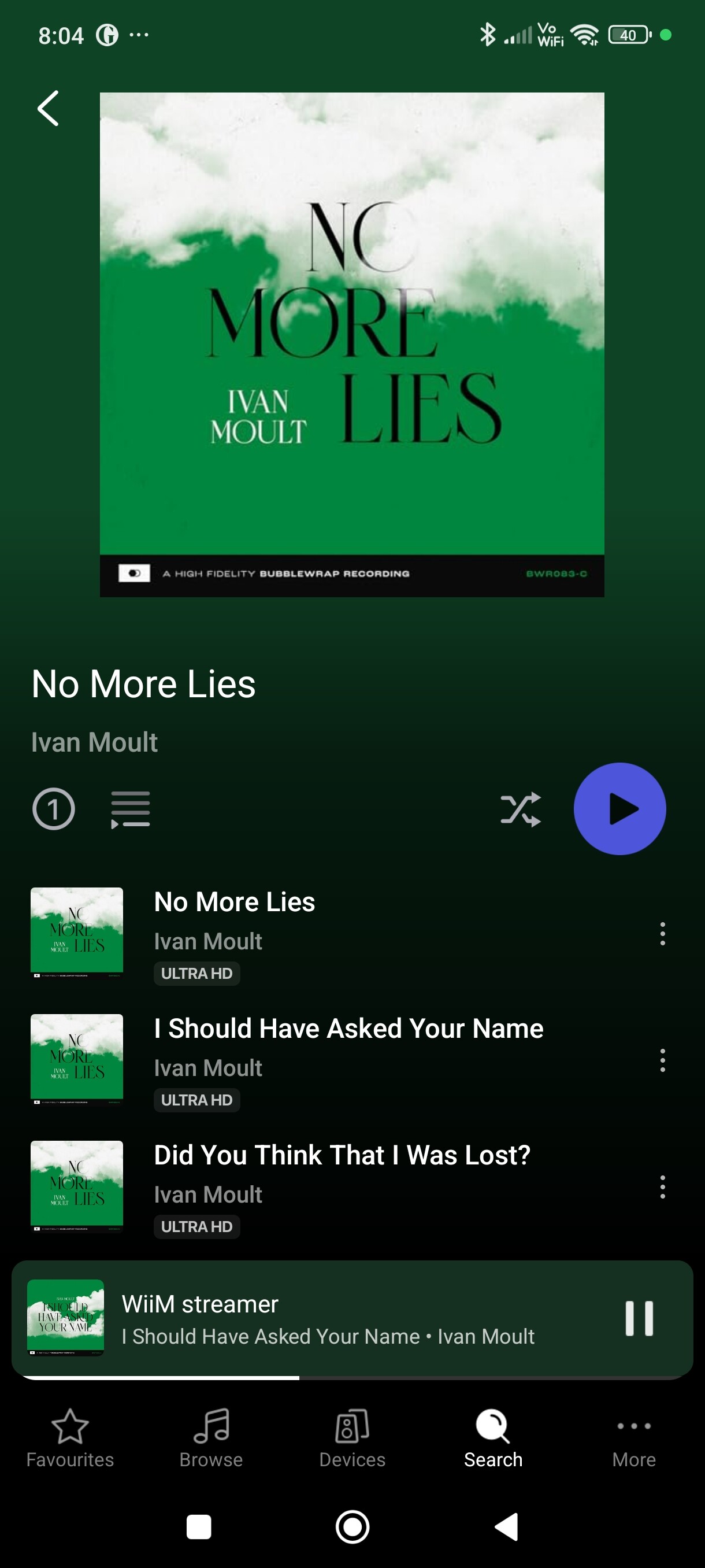
Task: Open options for No More Lies track
Action: (662, 934)
